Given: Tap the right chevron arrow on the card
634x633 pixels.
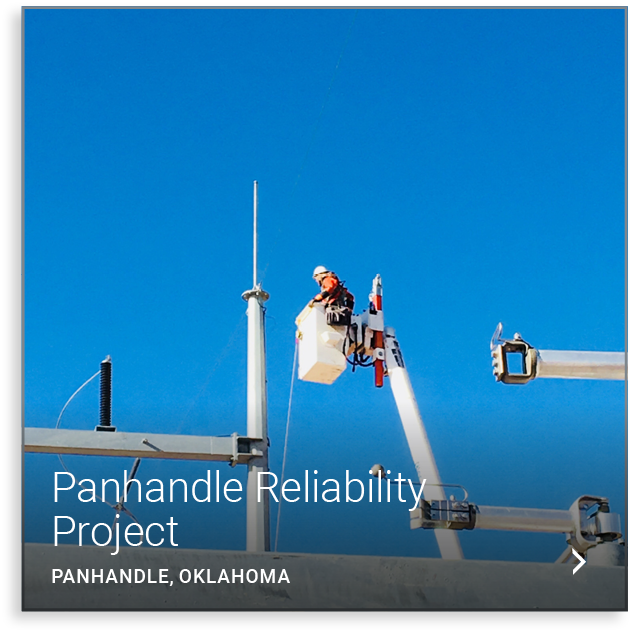Looking at the screenshot, I should pyautogui.click(x=578, y=562).
